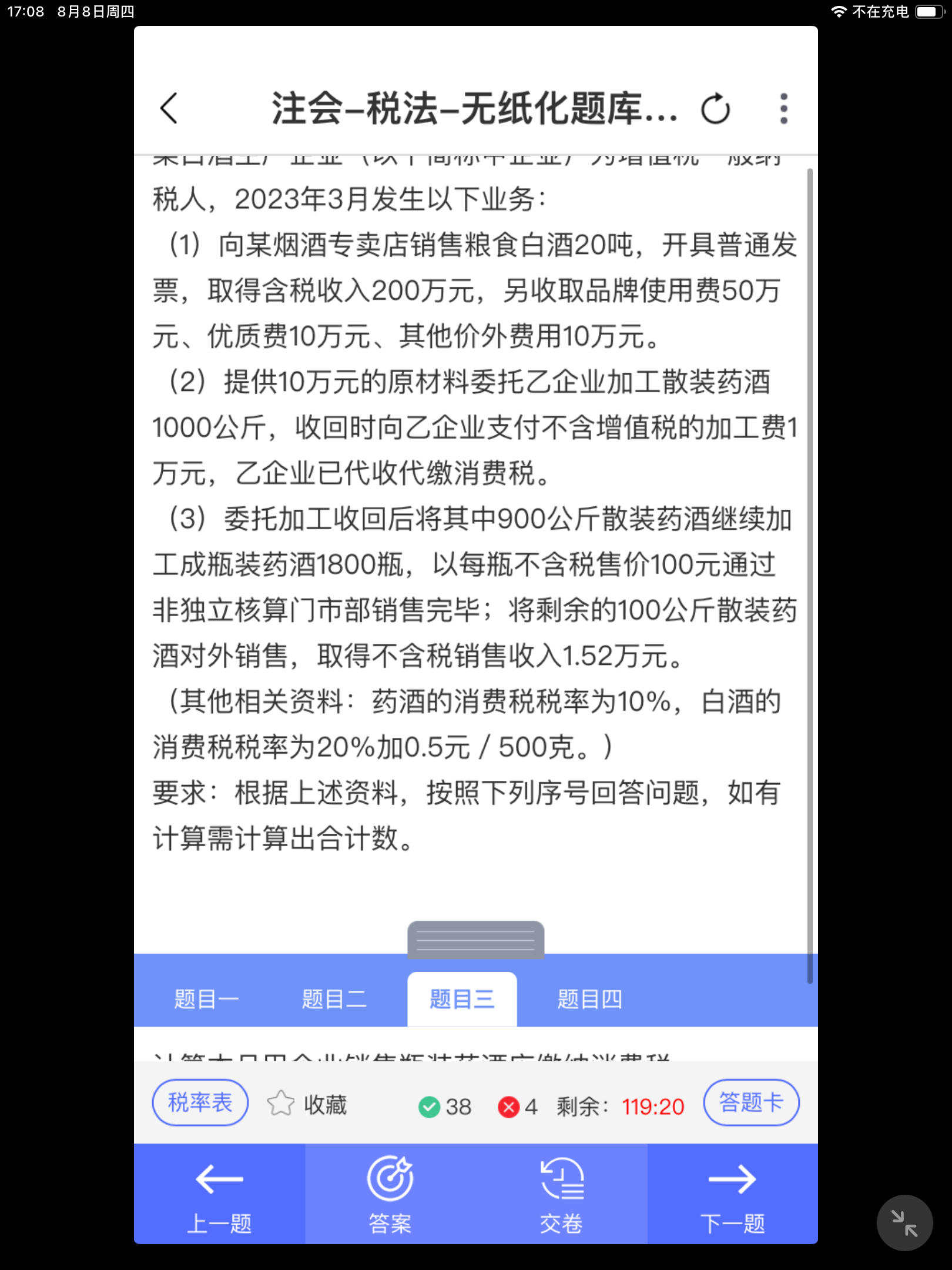The height and width of the screenshot is (1270, 952).
Task: Select the 题目三 tab
Action: 462,999
